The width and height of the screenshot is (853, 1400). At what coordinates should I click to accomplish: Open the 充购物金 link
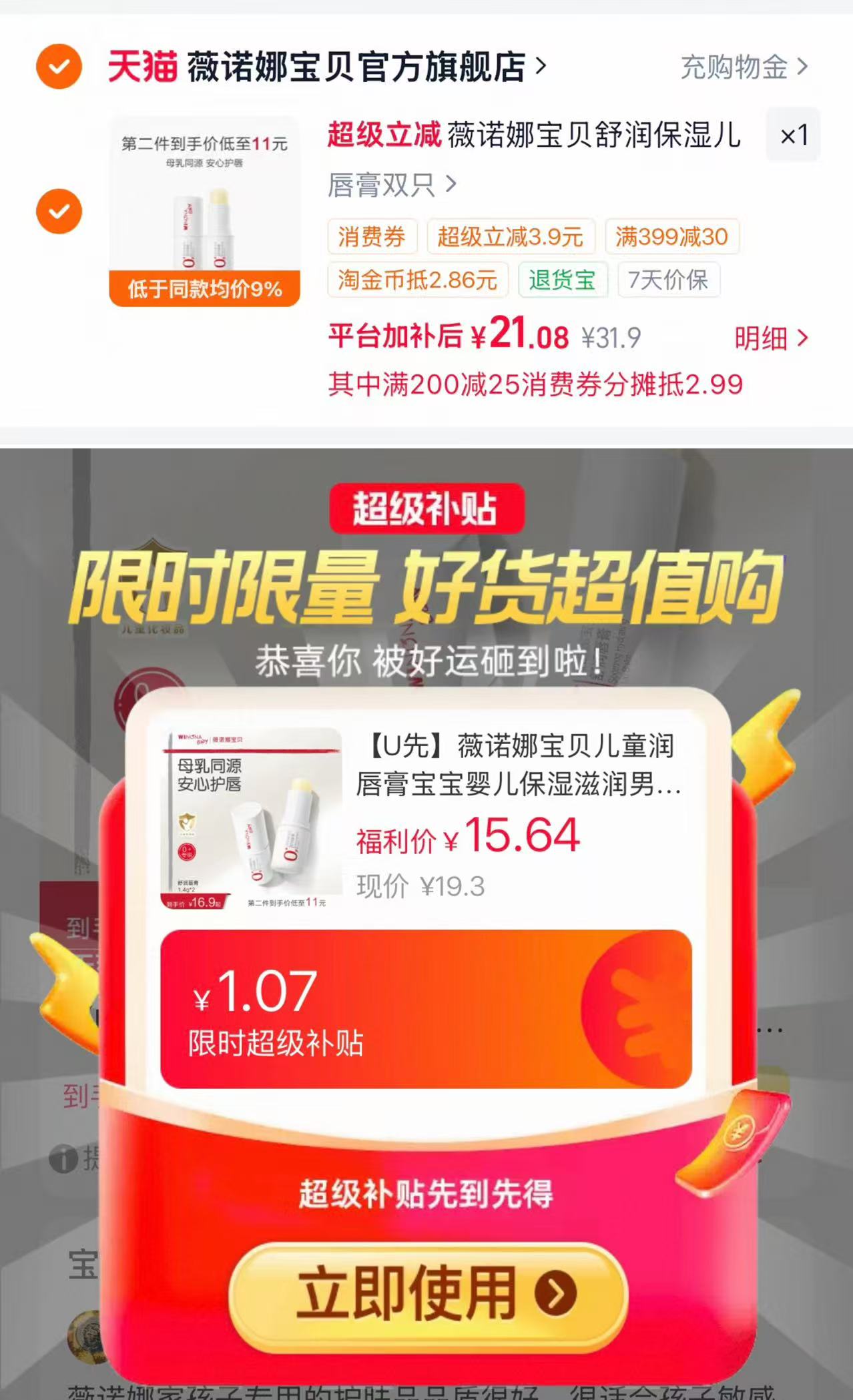[x=744, y=67]
